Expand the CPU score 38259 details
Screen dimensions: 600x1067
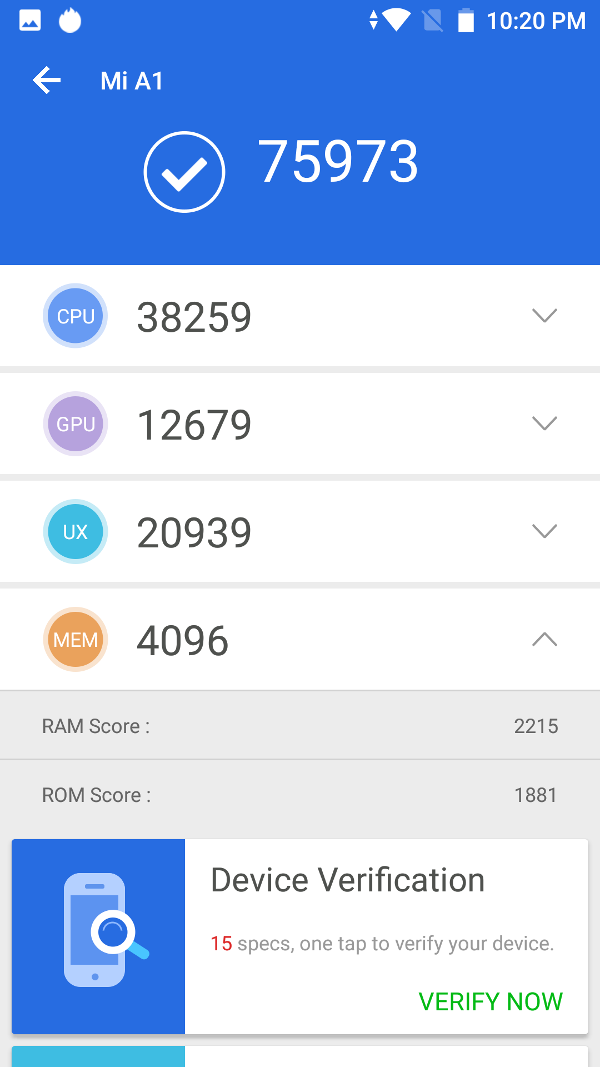coord(544,316)
